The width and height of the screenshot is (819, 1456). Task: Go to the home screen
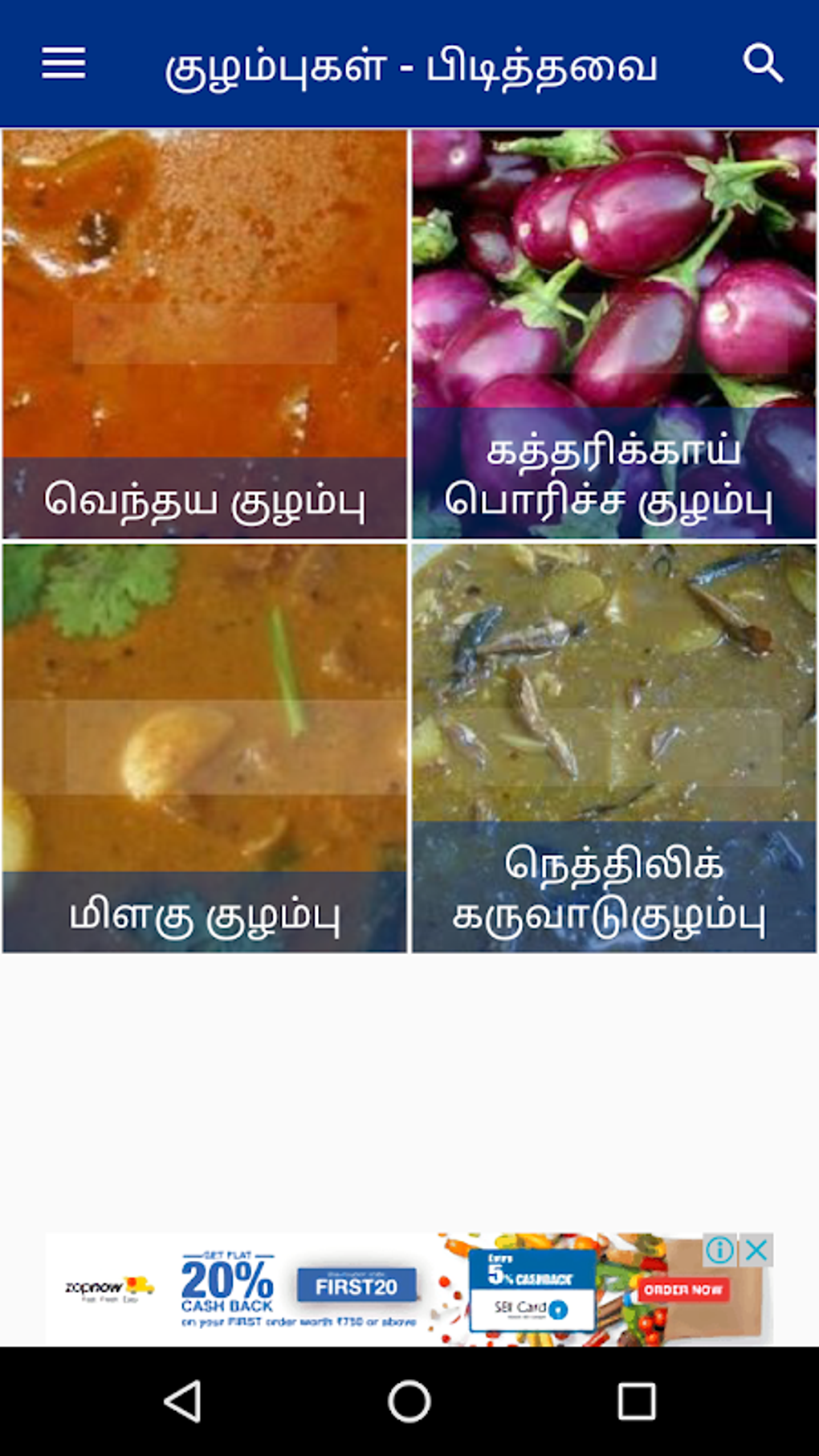coord(409,1402)
